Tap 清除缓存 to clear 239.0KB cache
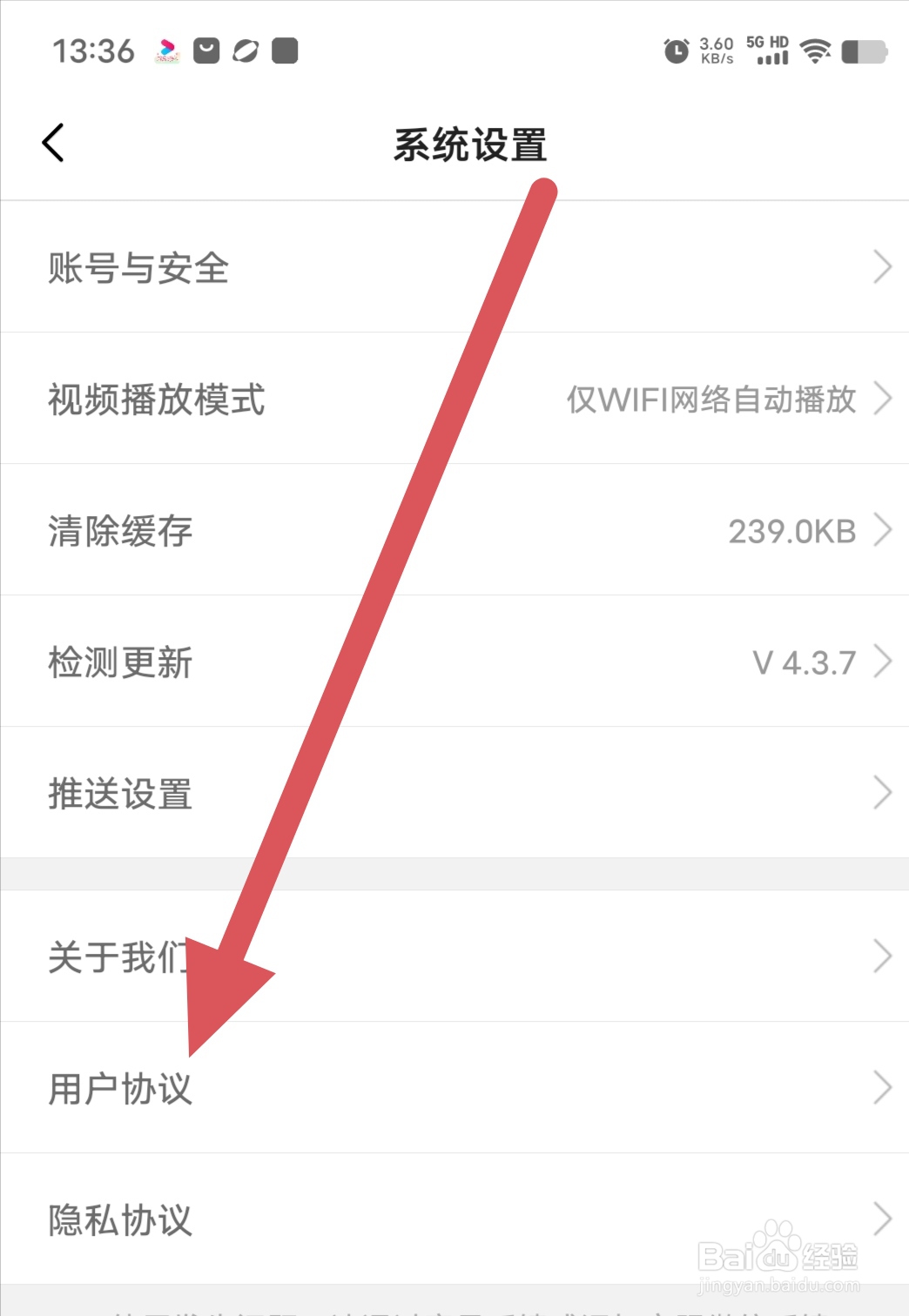This screenshot has height=1316, width=909. [120, 530]
